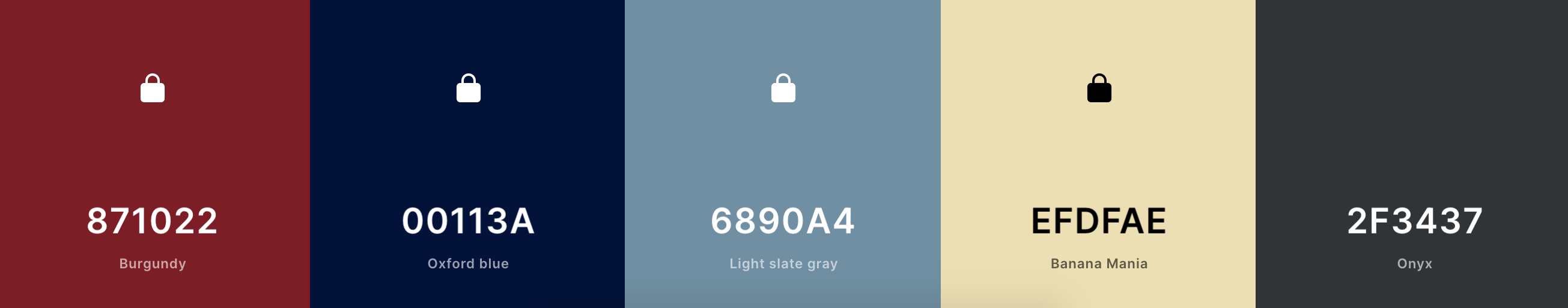This screenshot has width=1568, height=308.
Task: Edit hex code 871022
Action: (152, 221)
